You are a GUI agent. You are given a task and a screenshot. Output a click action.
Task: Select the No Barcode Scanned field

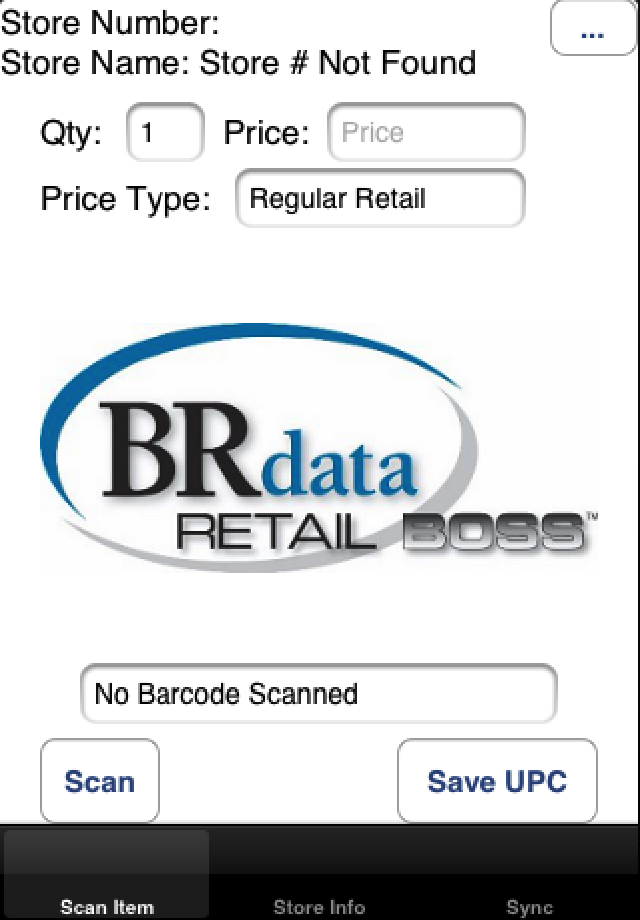point(318,693)
